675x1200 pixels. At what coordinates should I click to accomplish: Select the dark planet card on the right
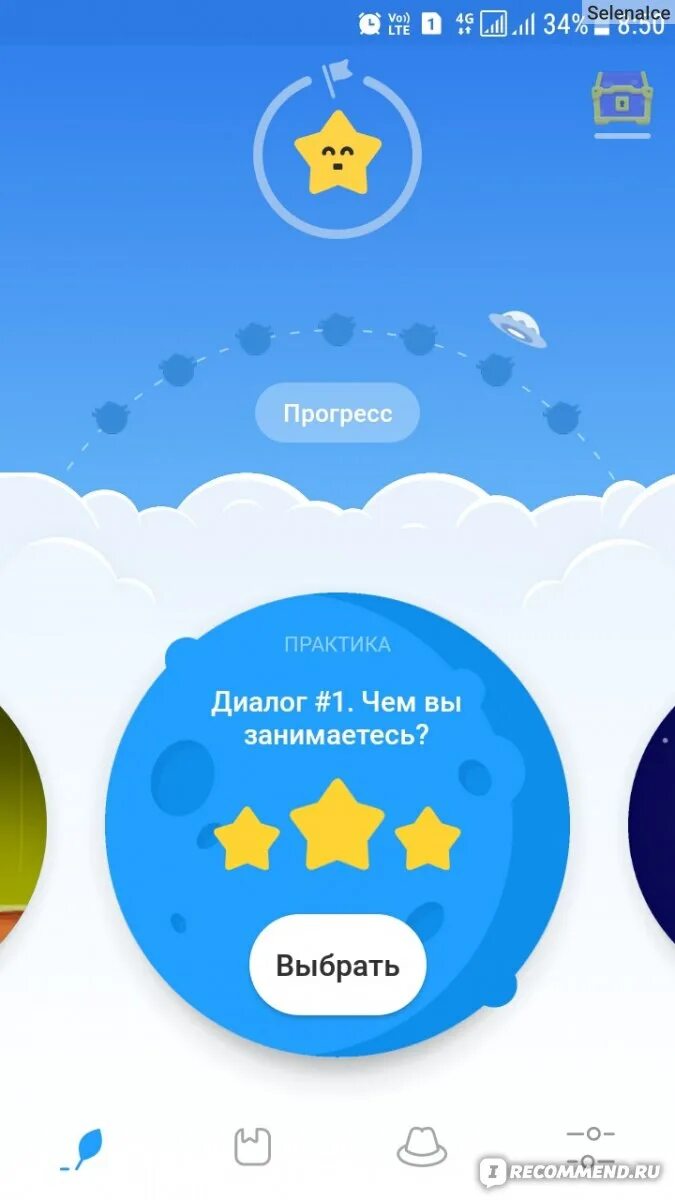coord(652,826)
